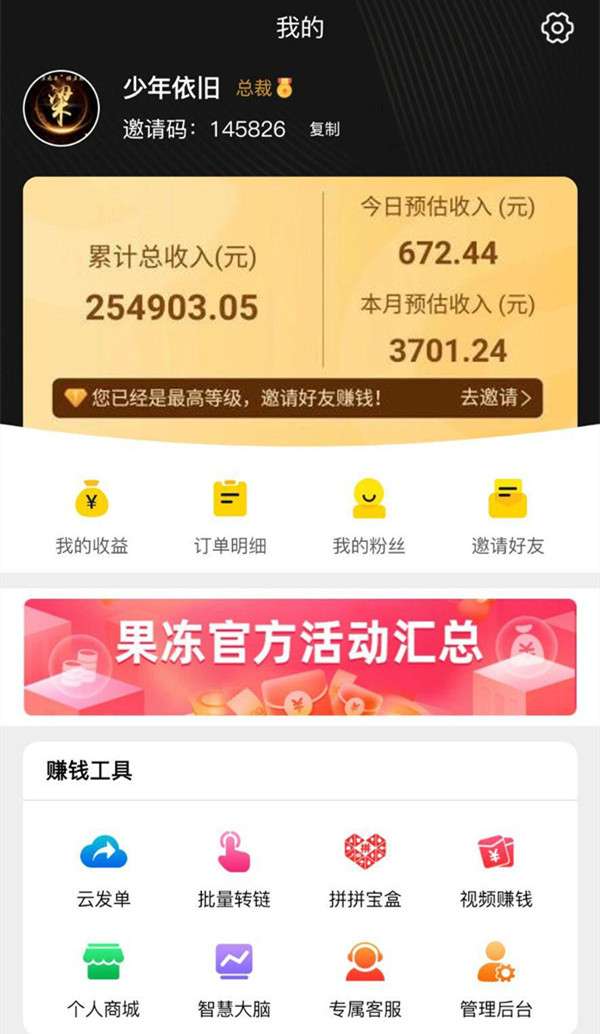Open the 智慧大脑 tool
Viewport: 600px width, 1034px height.
[x=234, y=981]
